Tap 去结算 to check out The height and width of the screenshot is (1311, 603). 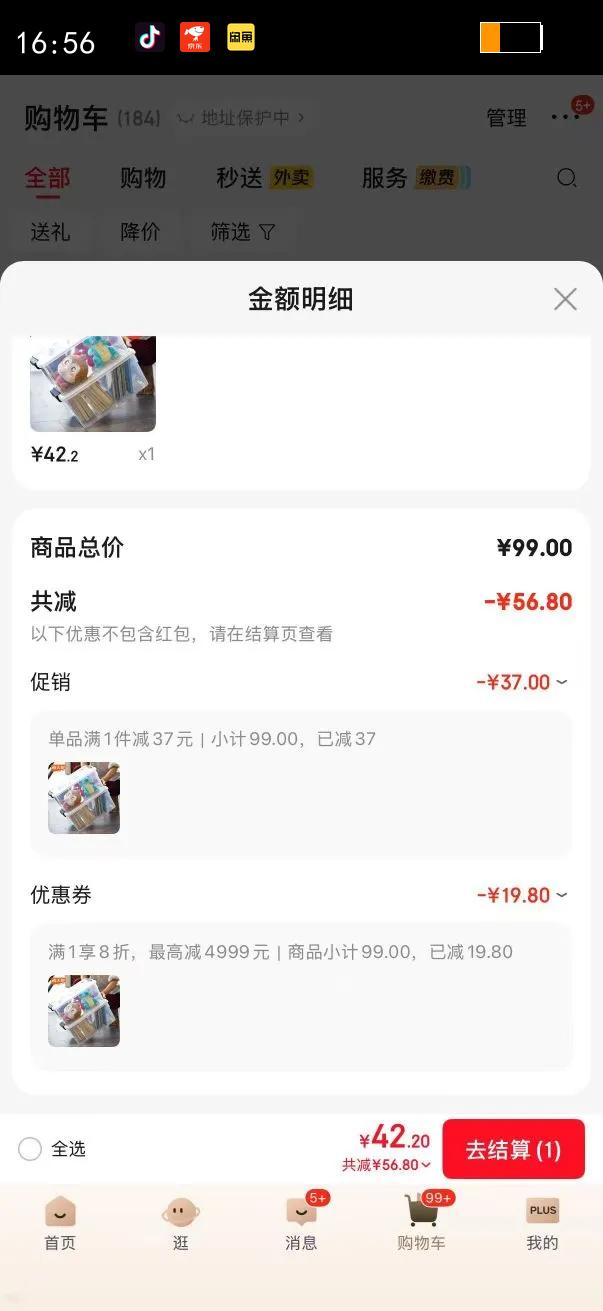click(x=513, y=1149)
